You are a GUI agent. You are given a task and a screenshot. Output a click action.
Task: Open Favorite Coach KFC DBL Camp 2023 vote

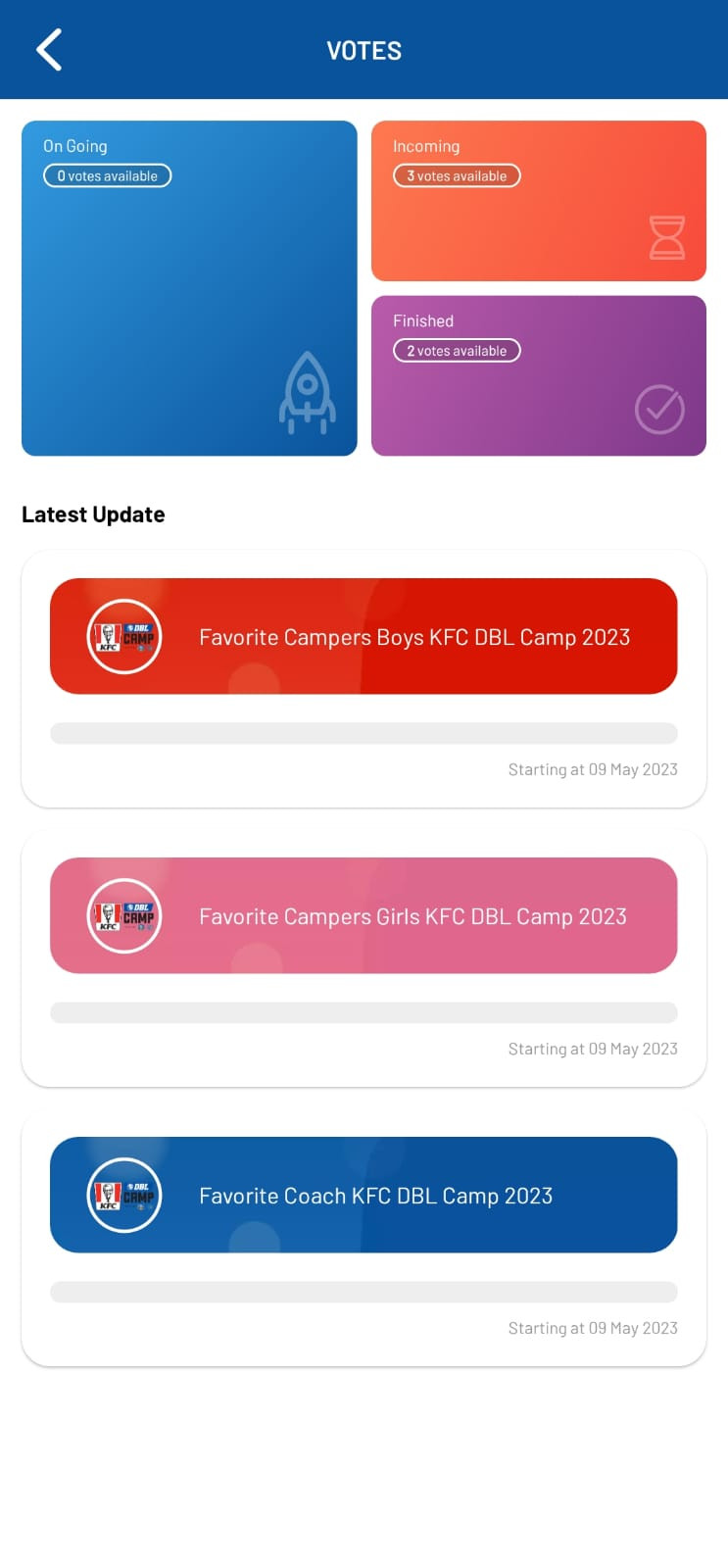tap(364, 1196)
